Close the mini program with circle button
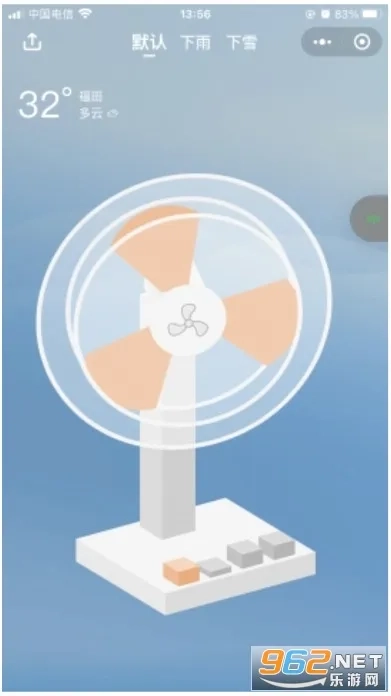Viewport: 391px width, 696px height. [362, 42]
